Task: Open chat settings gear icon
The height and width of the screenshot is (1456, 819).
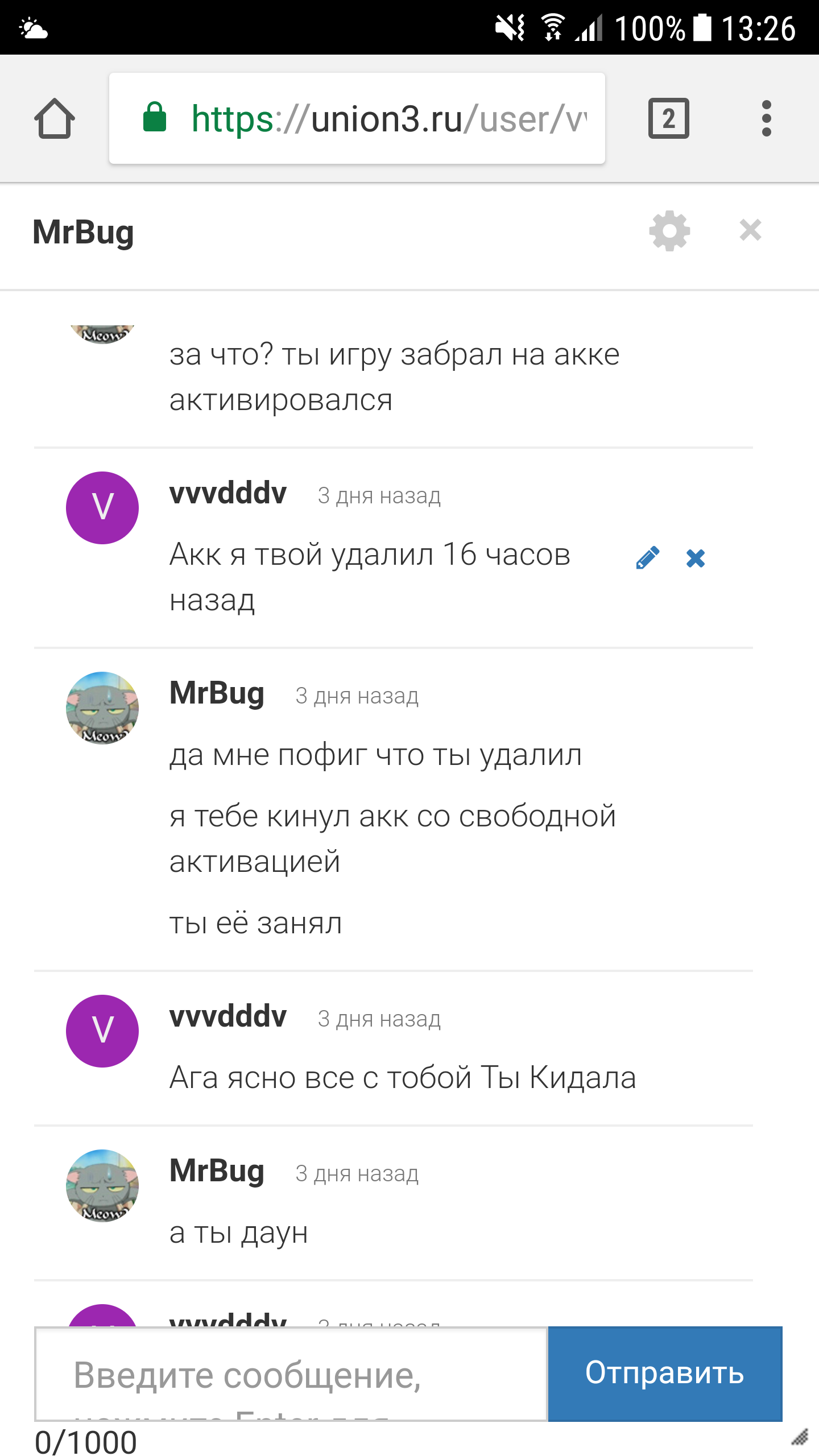Action: coord(669,231)
